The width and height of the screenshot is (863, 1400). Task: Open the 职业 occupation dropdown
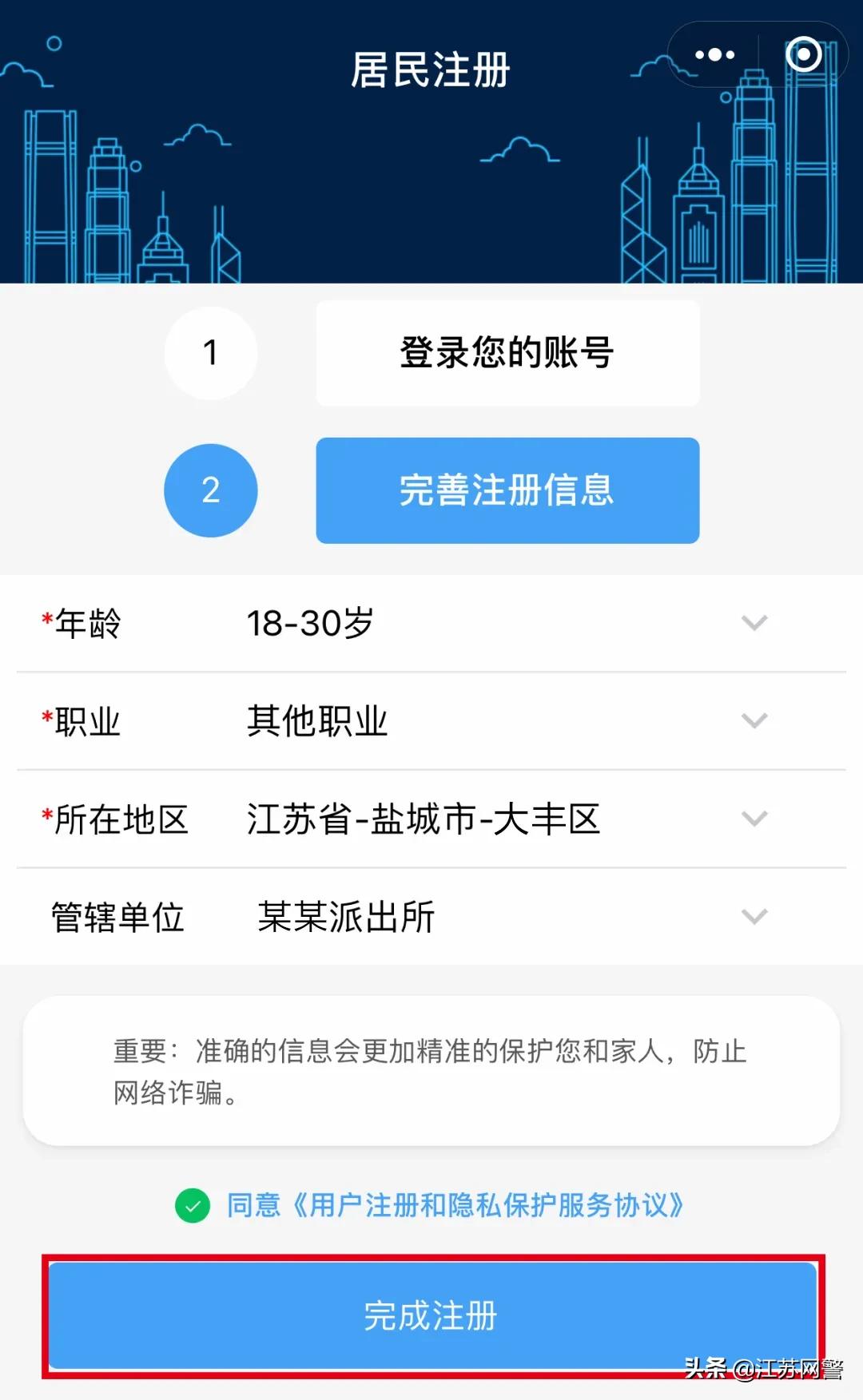754,721
